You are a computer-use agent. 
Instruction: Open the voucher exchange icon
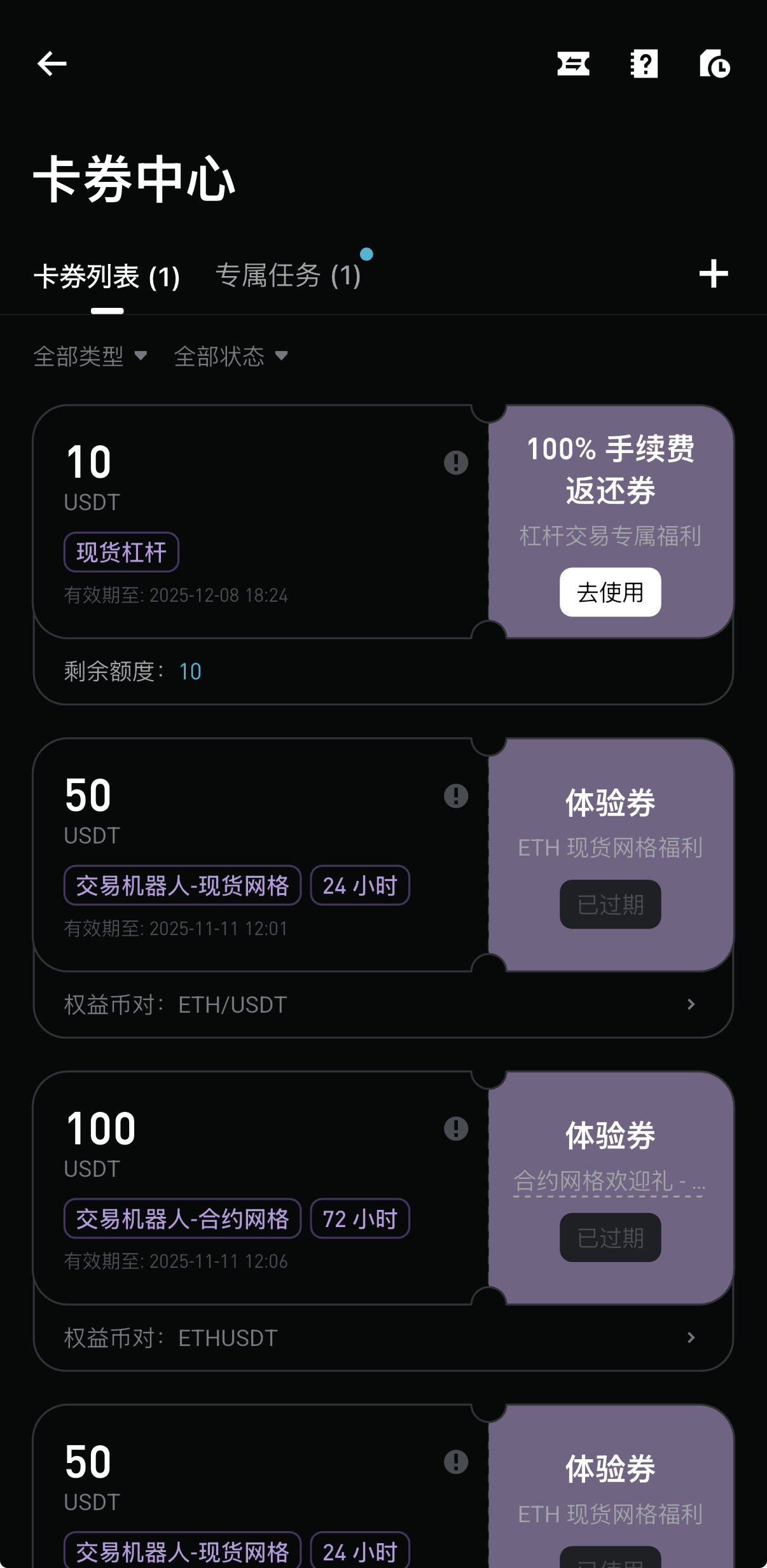tap(573, 64)
